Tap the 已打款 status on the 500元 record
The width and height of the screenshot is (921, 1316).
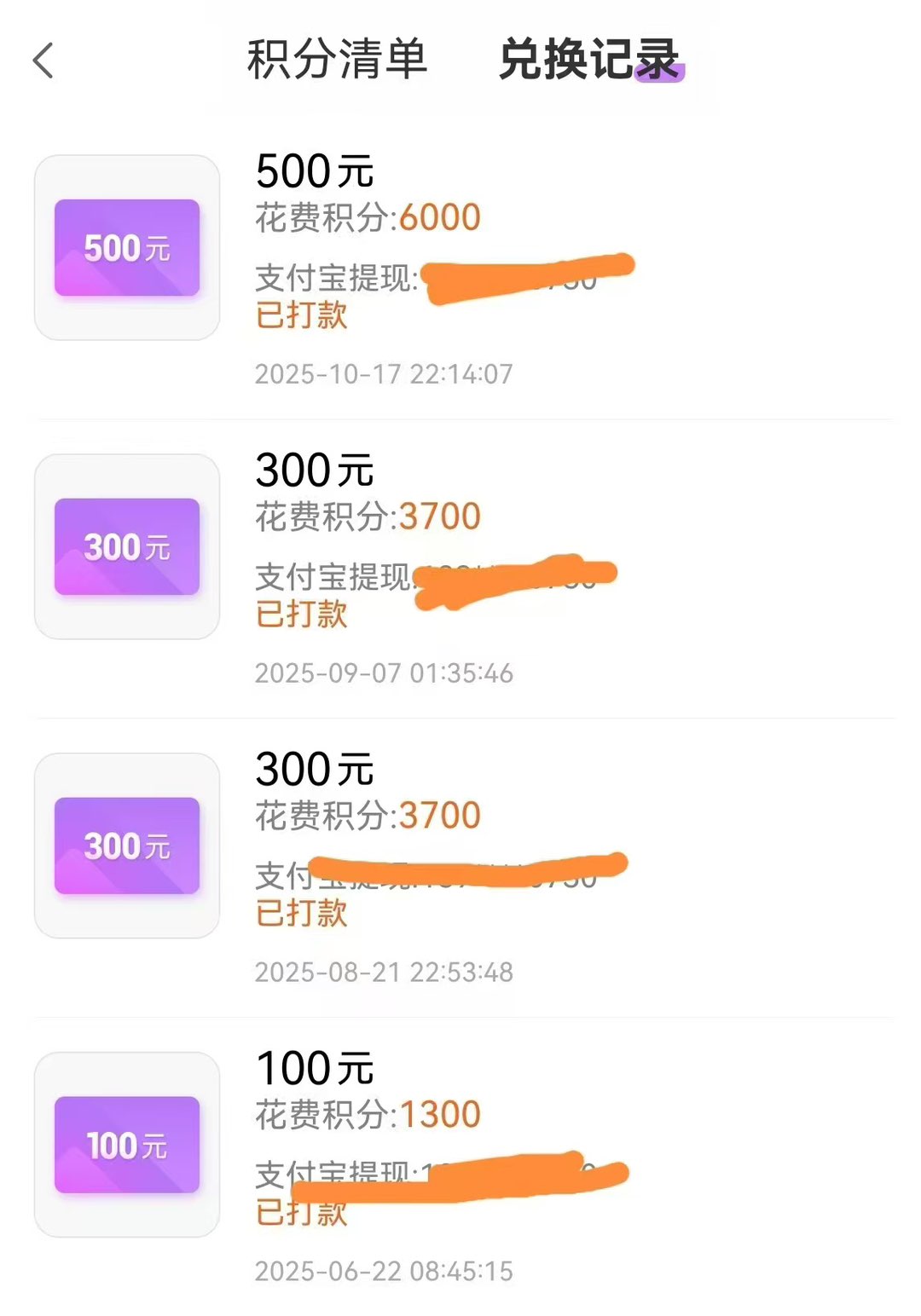tap(301, 316)
